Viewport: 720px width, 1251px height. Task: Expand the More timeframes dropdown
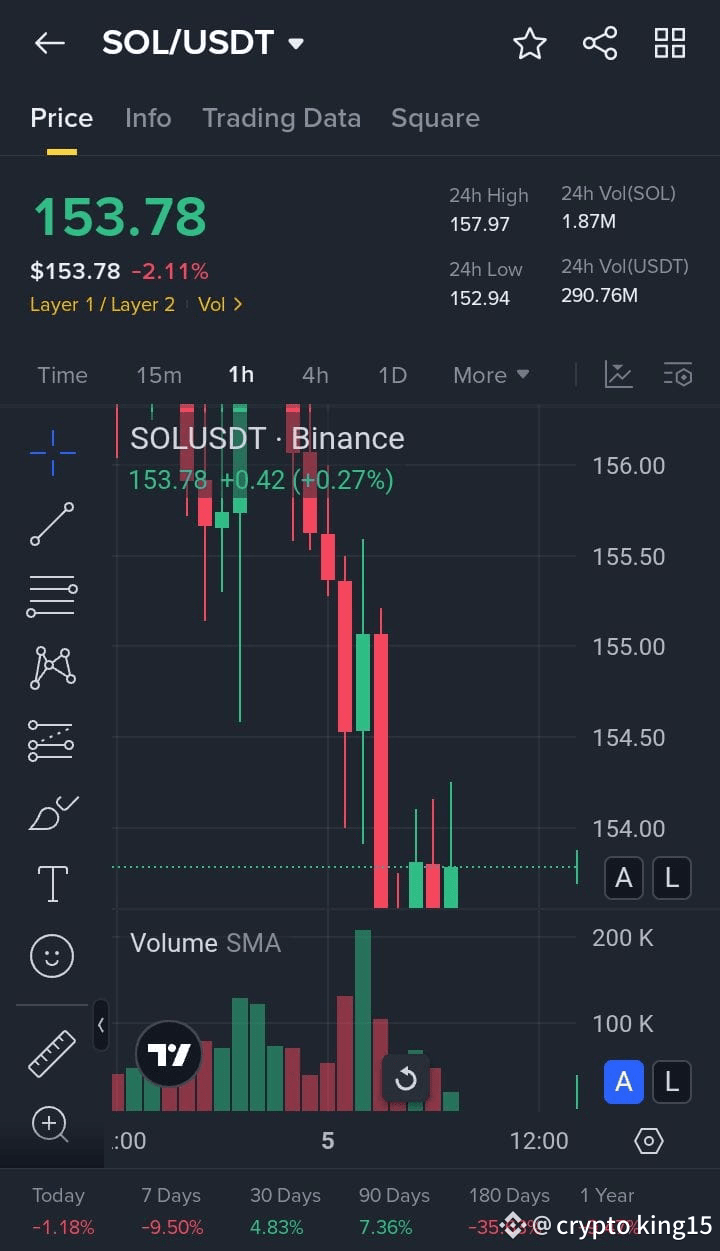(x=490, y=375)
